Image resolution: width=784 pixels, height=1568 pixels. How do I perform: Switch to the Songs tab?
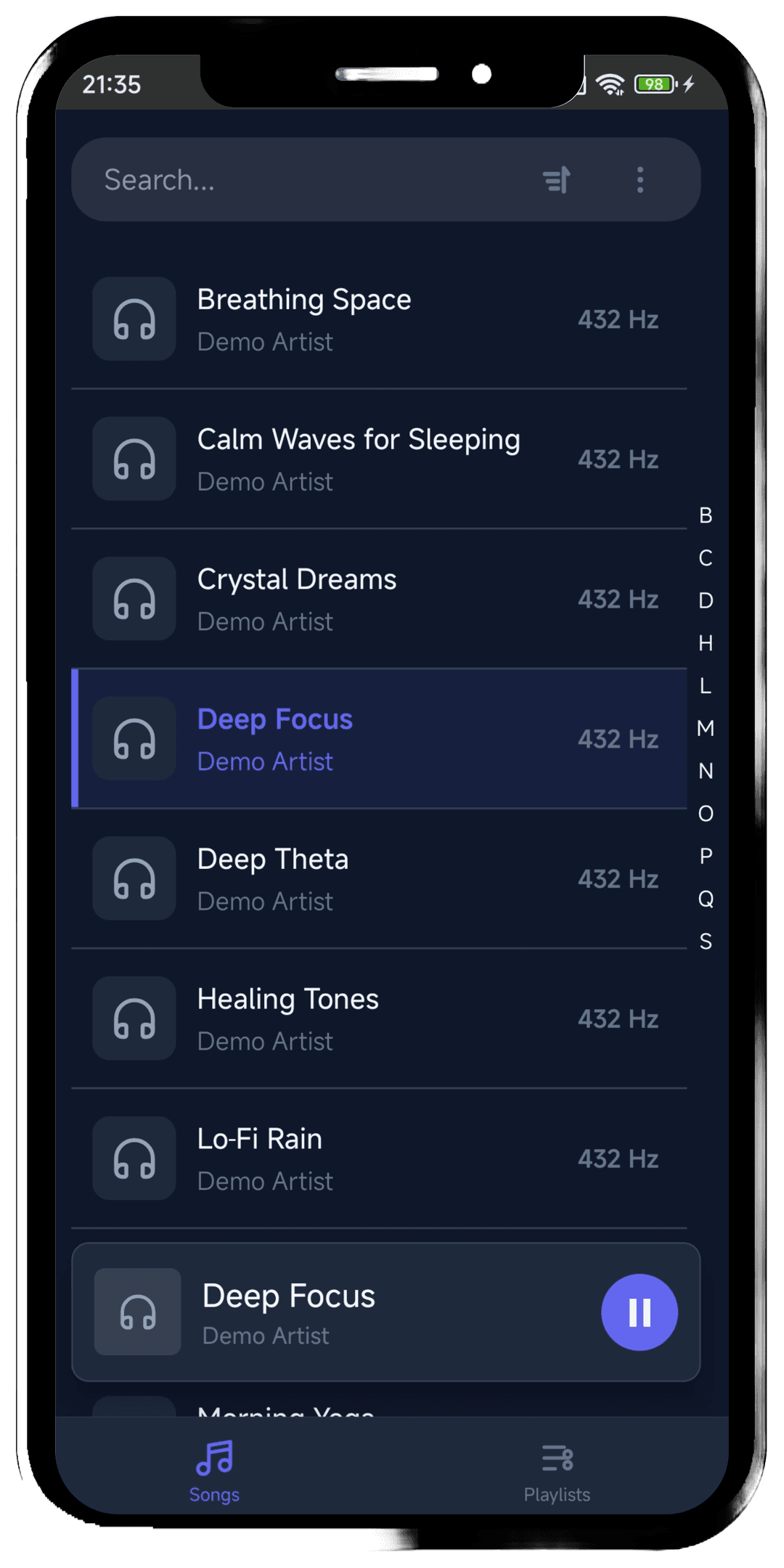214,1474
